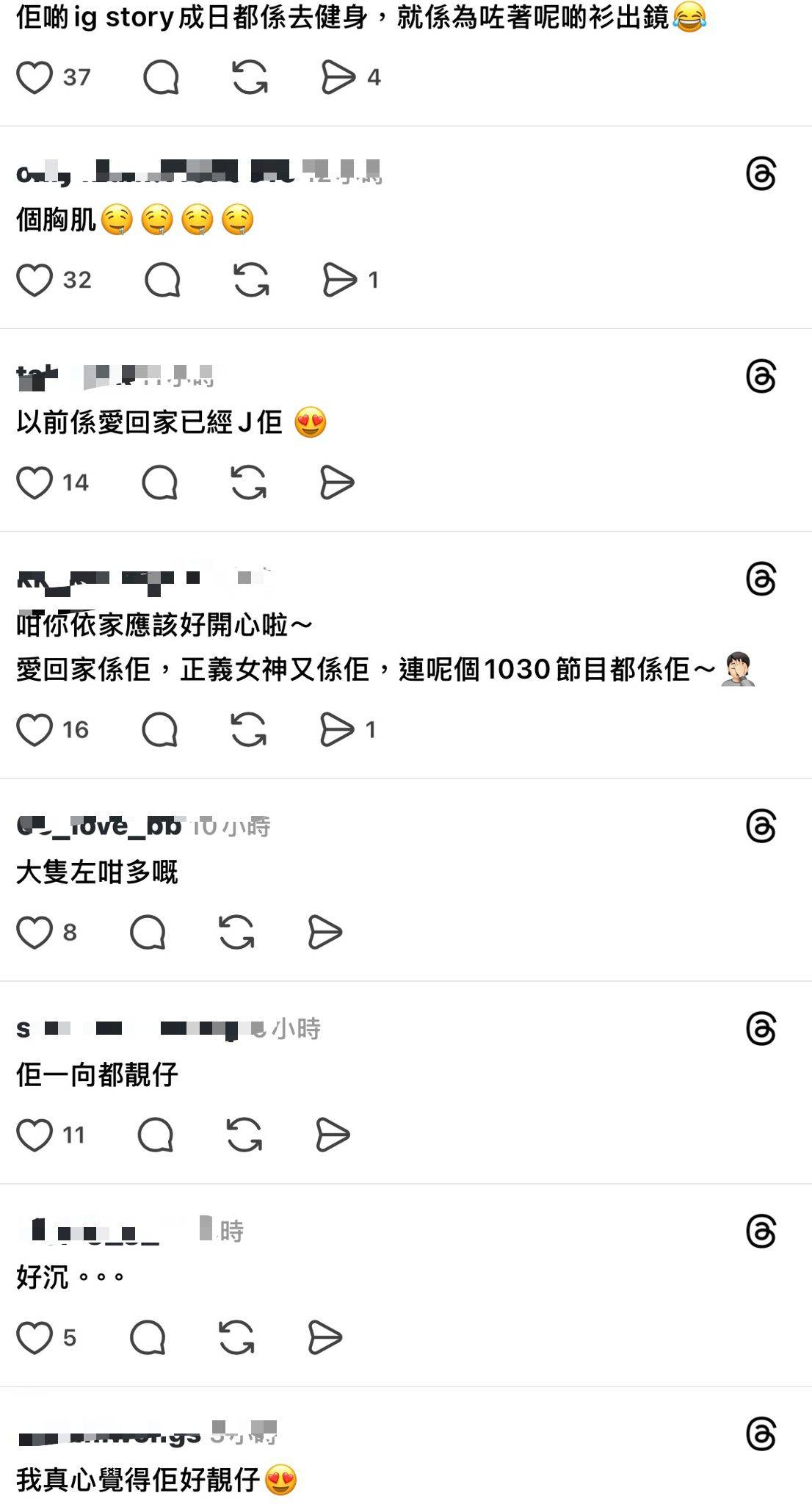Repost the comment mentioning 愛回家係佢
The width and height of the screenshot is (812, 1504).
[x=249, y=729]
